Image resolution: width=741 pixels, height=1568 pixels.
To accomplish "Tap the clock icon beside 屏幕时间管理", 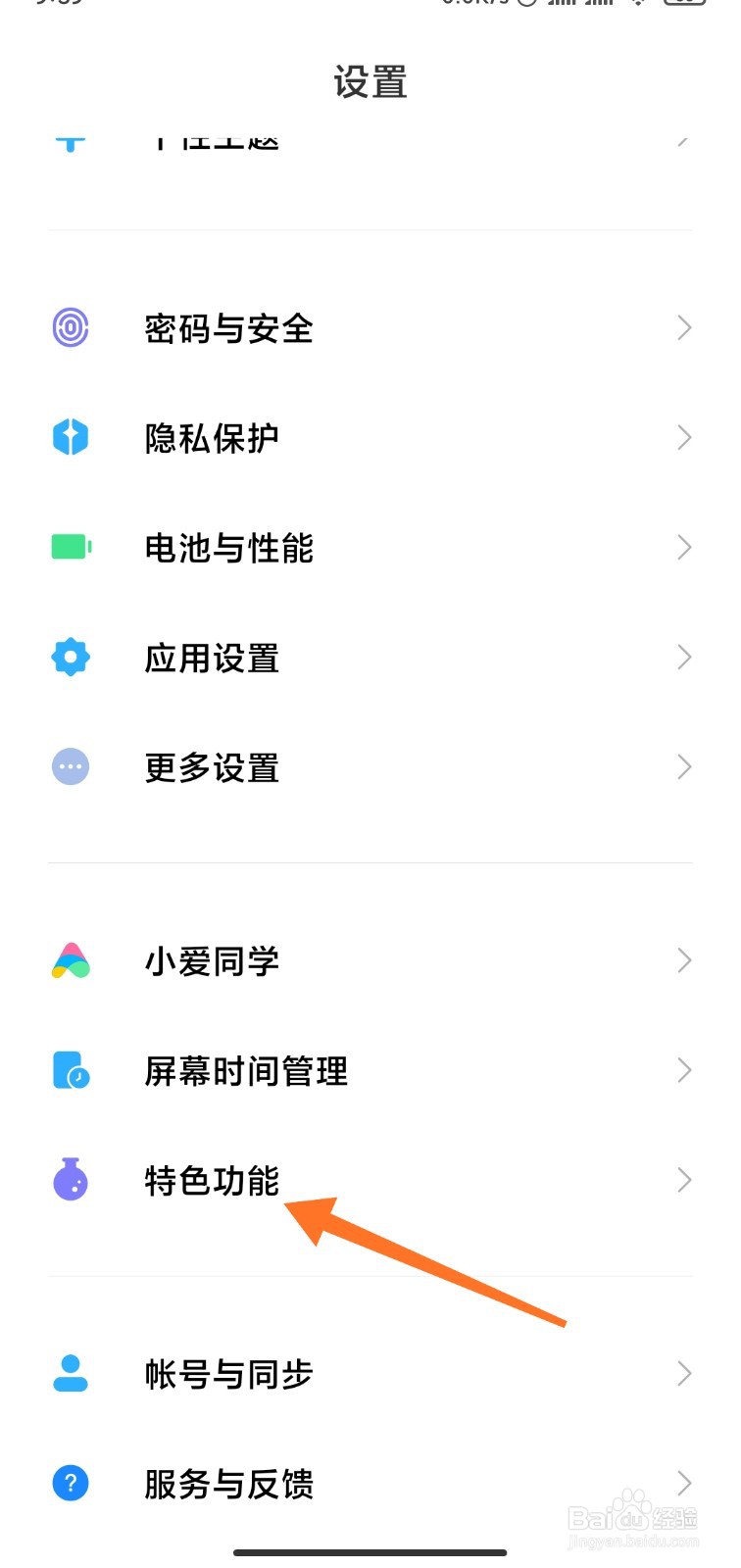I will click(70, 1071).
